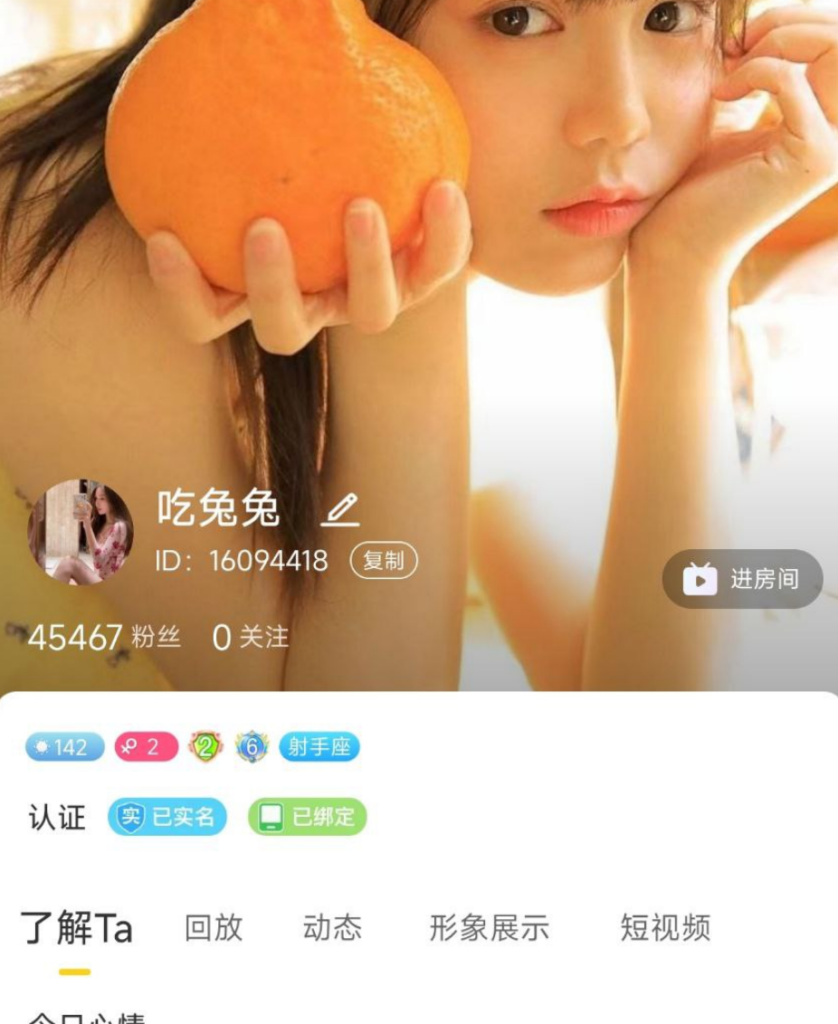838x1024 pixels.
Task: Enter the live room via 进房间
Action: [742, 579]
